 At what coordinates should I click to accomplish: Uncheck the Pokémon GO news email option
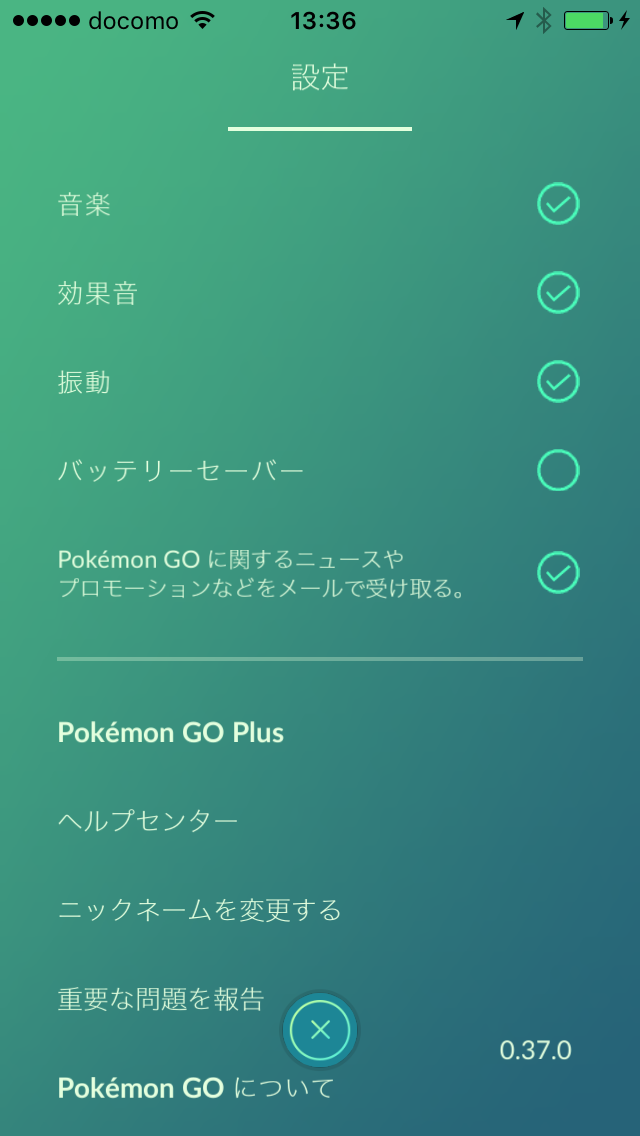[557, 572]
